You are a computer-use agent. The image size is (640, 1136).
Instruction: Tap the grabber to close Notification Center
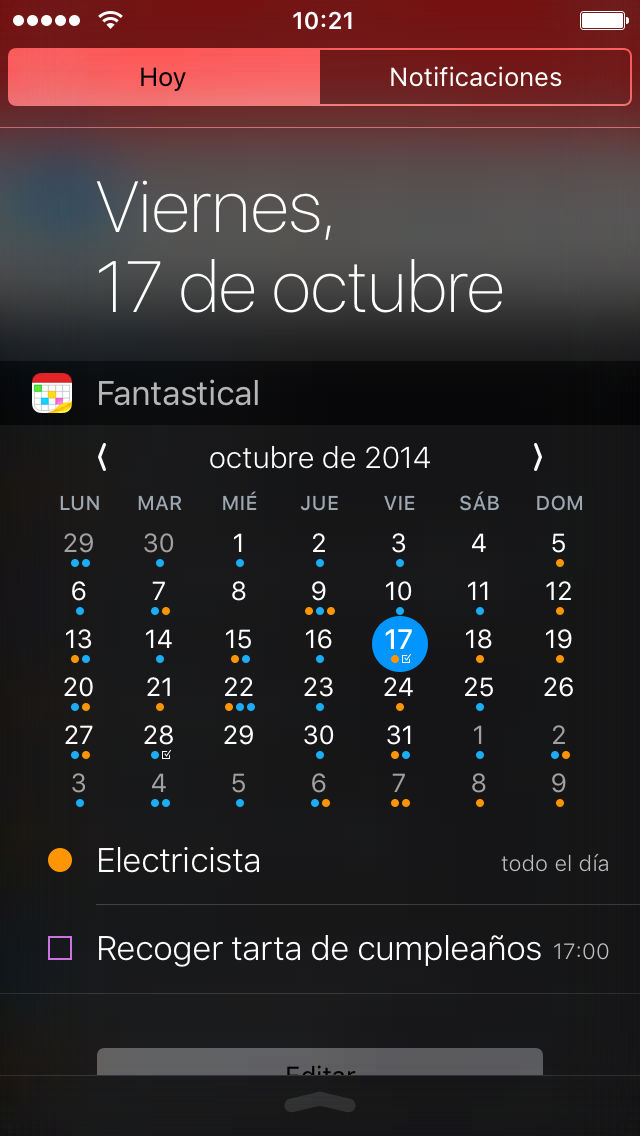click(x=320, y=1104)
